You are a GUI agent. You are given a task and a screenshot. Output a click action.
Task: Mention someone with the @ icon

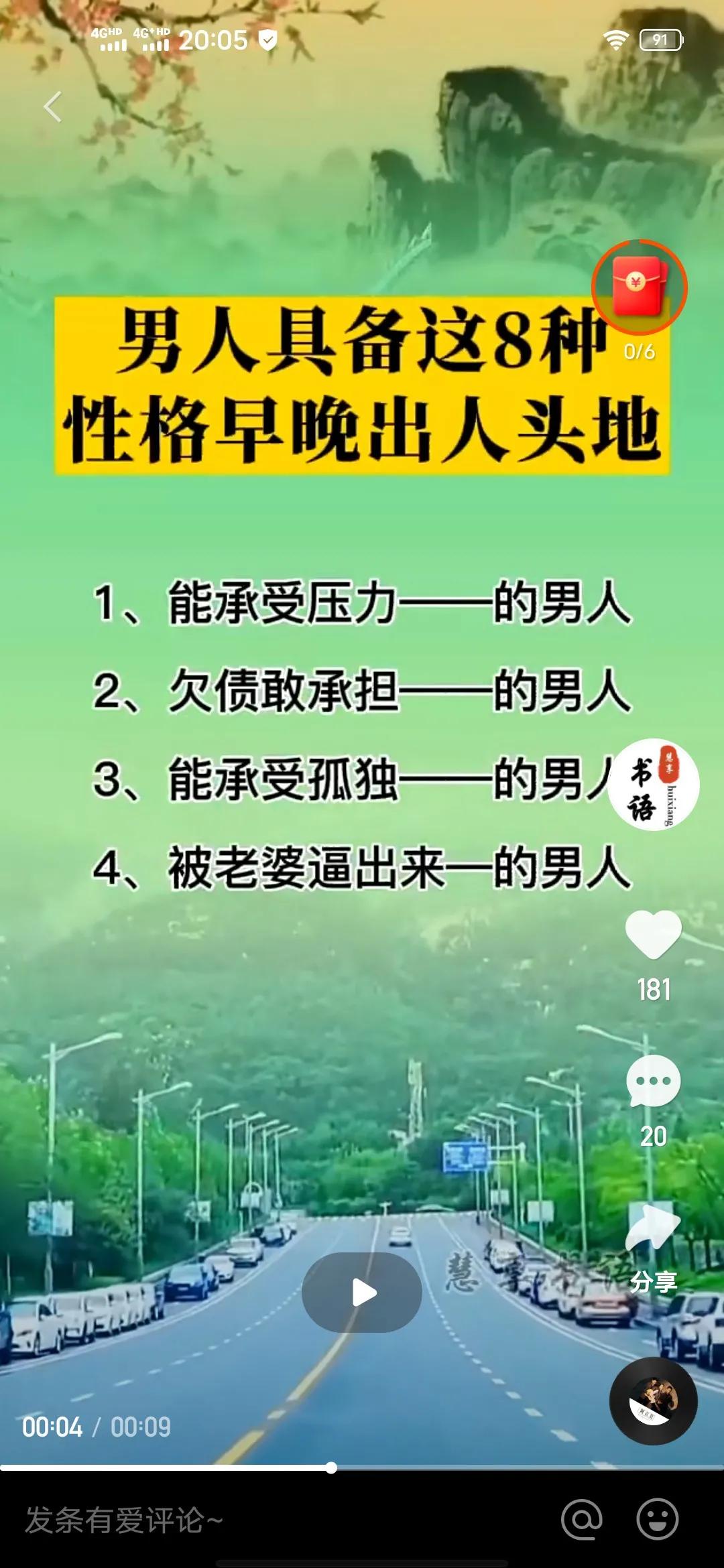(581, 1520)
